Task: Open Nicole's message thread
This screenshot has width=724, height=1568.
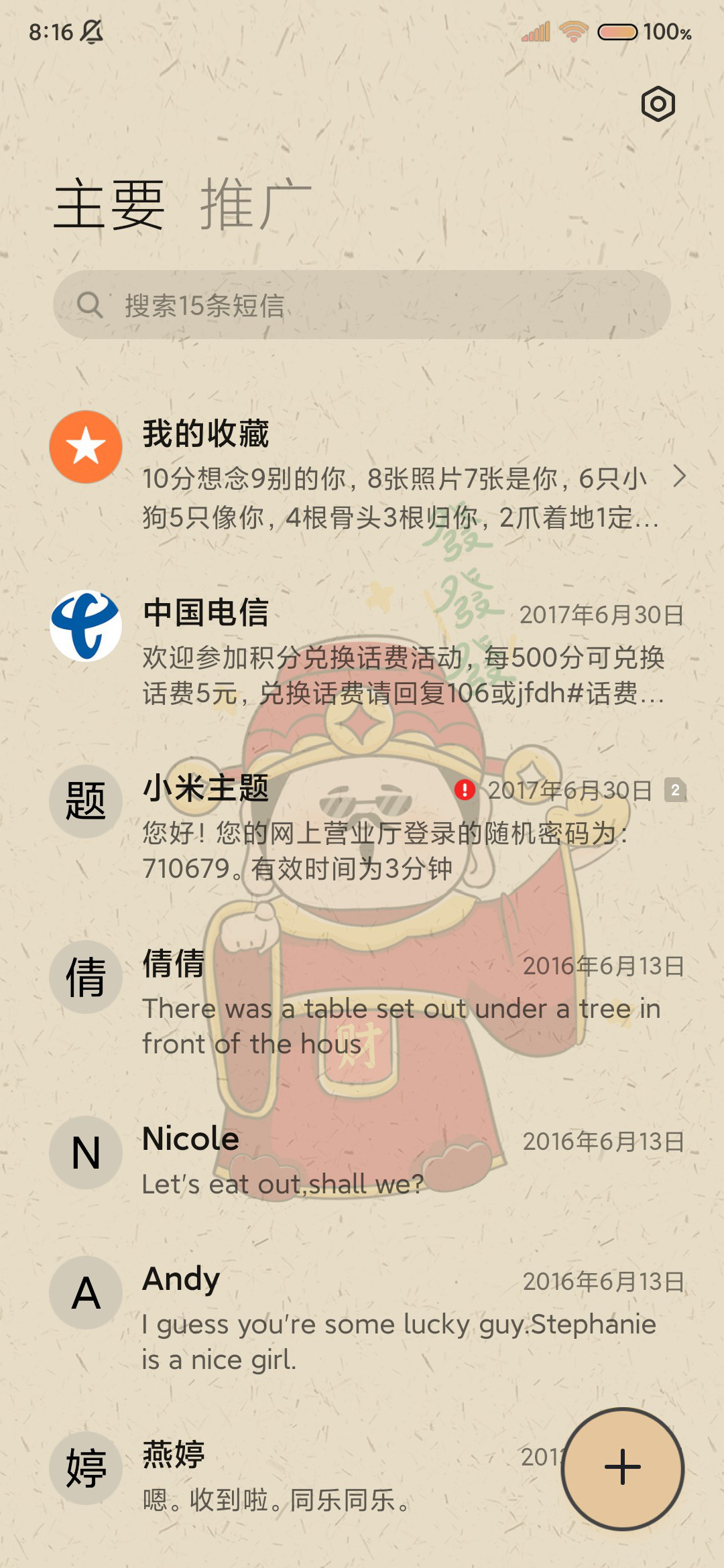Action: coord(362,1159)
